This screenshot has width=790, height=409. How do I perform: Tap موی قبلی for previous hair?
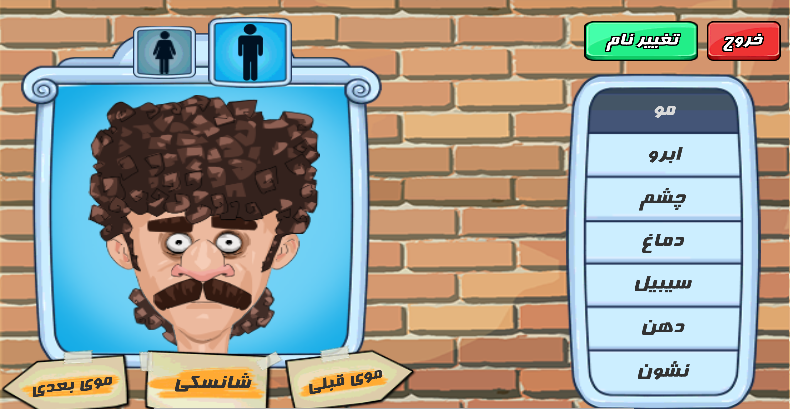tap(343, 380)
